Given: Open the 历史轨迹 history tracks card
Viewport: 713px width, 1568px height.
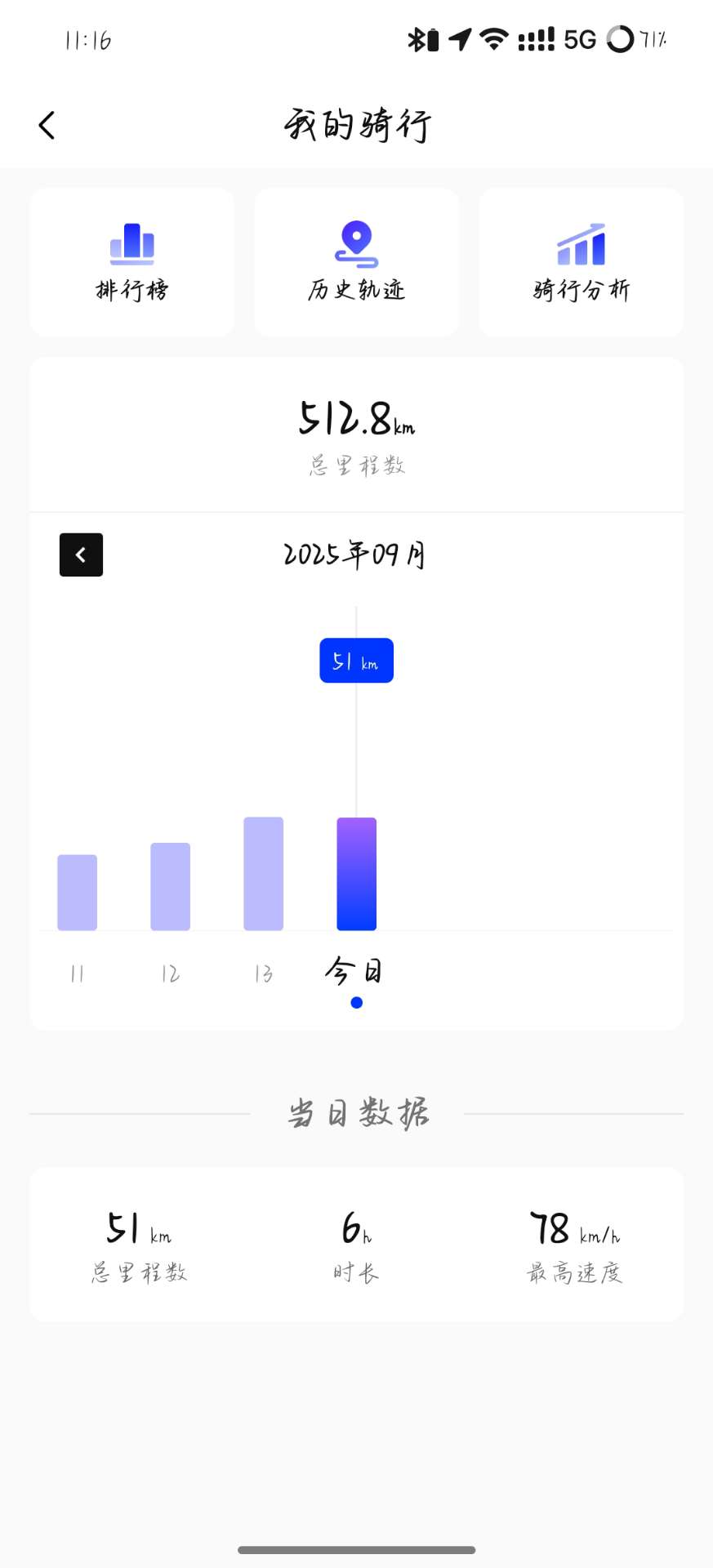Looking at the screenshot, I should click(x=357, y=262).
